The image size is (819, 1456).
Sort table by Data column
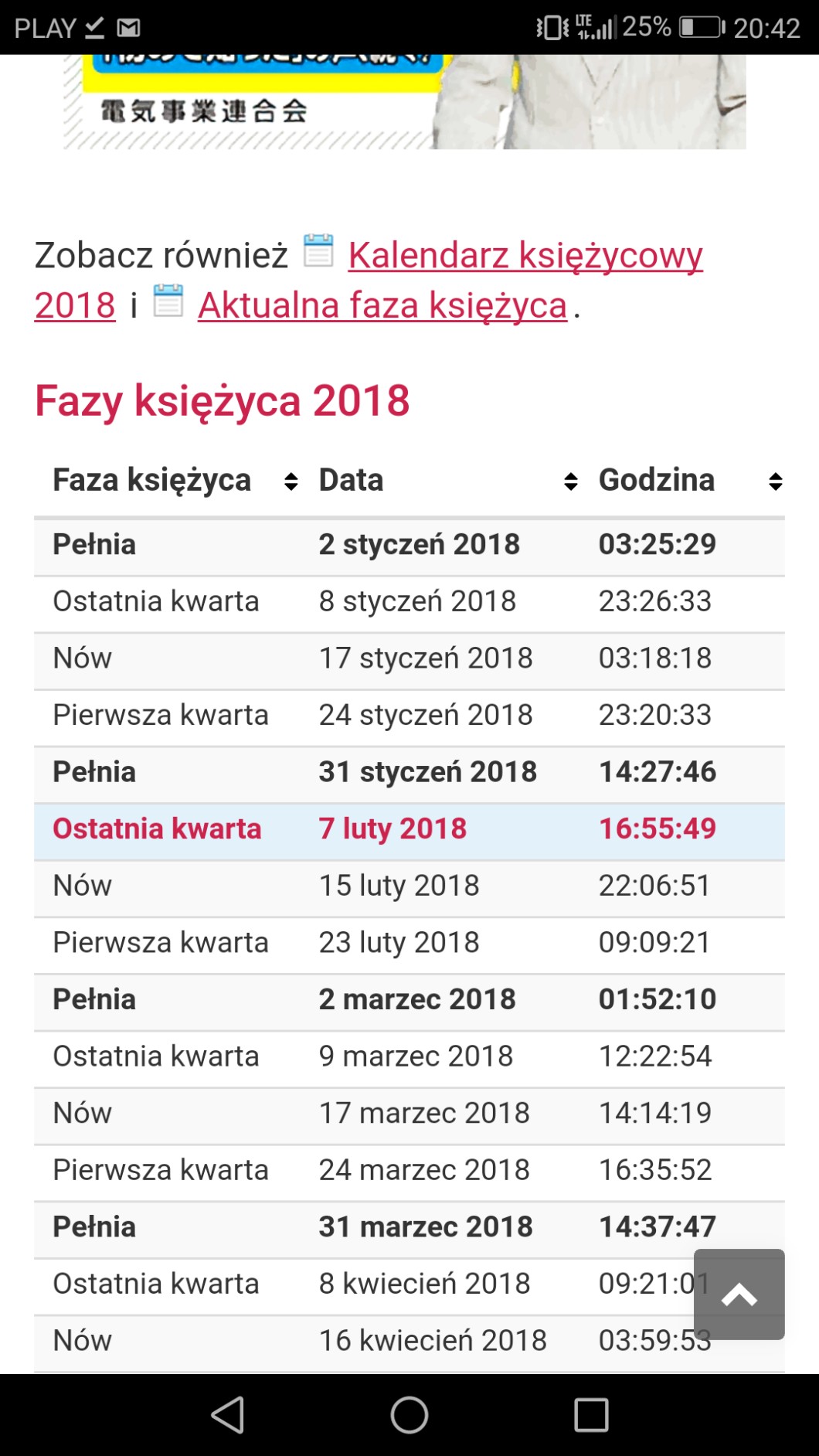point(447,480)
